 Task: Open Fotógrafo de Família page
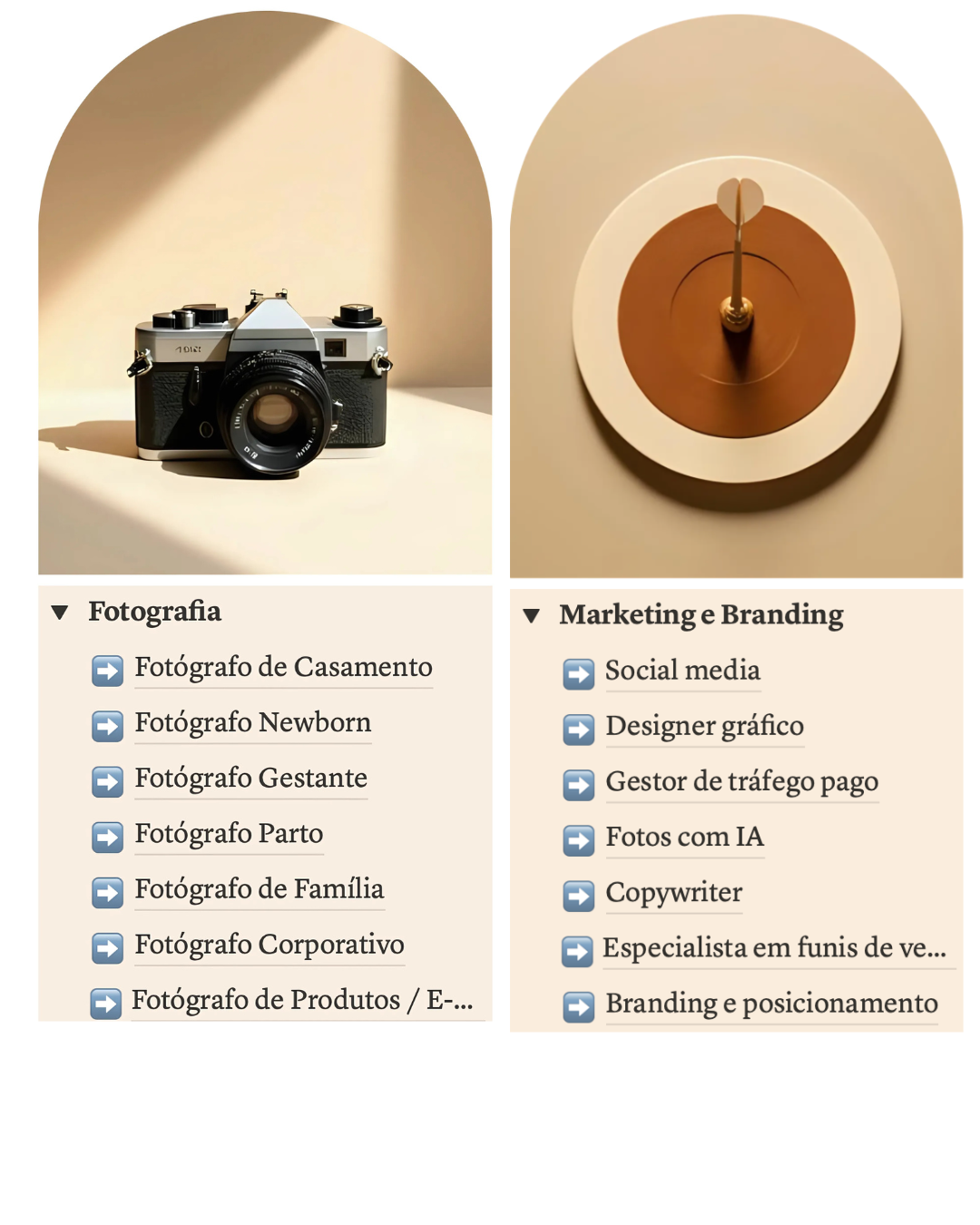[x=259, y=889]
